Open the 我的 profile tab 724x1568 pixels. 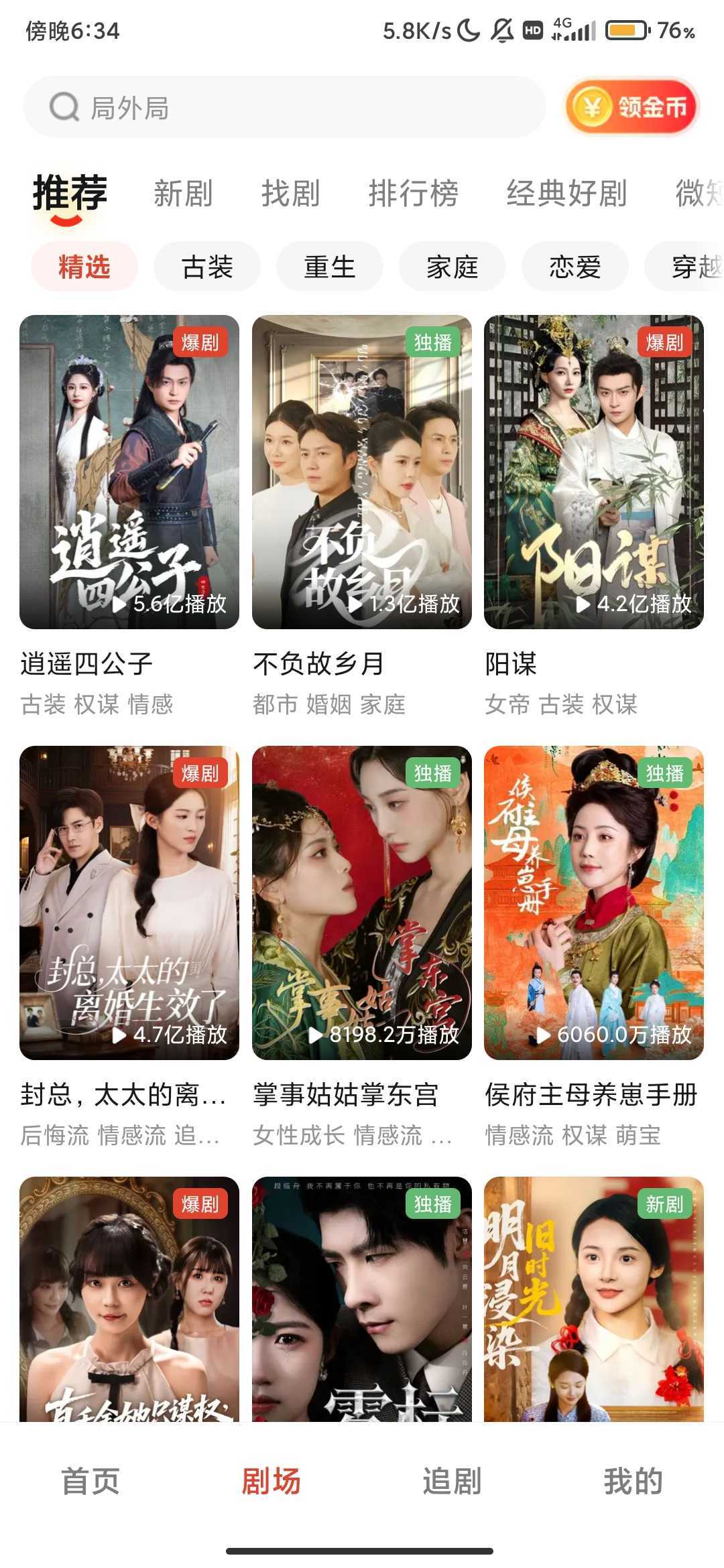pos(633,1481)
